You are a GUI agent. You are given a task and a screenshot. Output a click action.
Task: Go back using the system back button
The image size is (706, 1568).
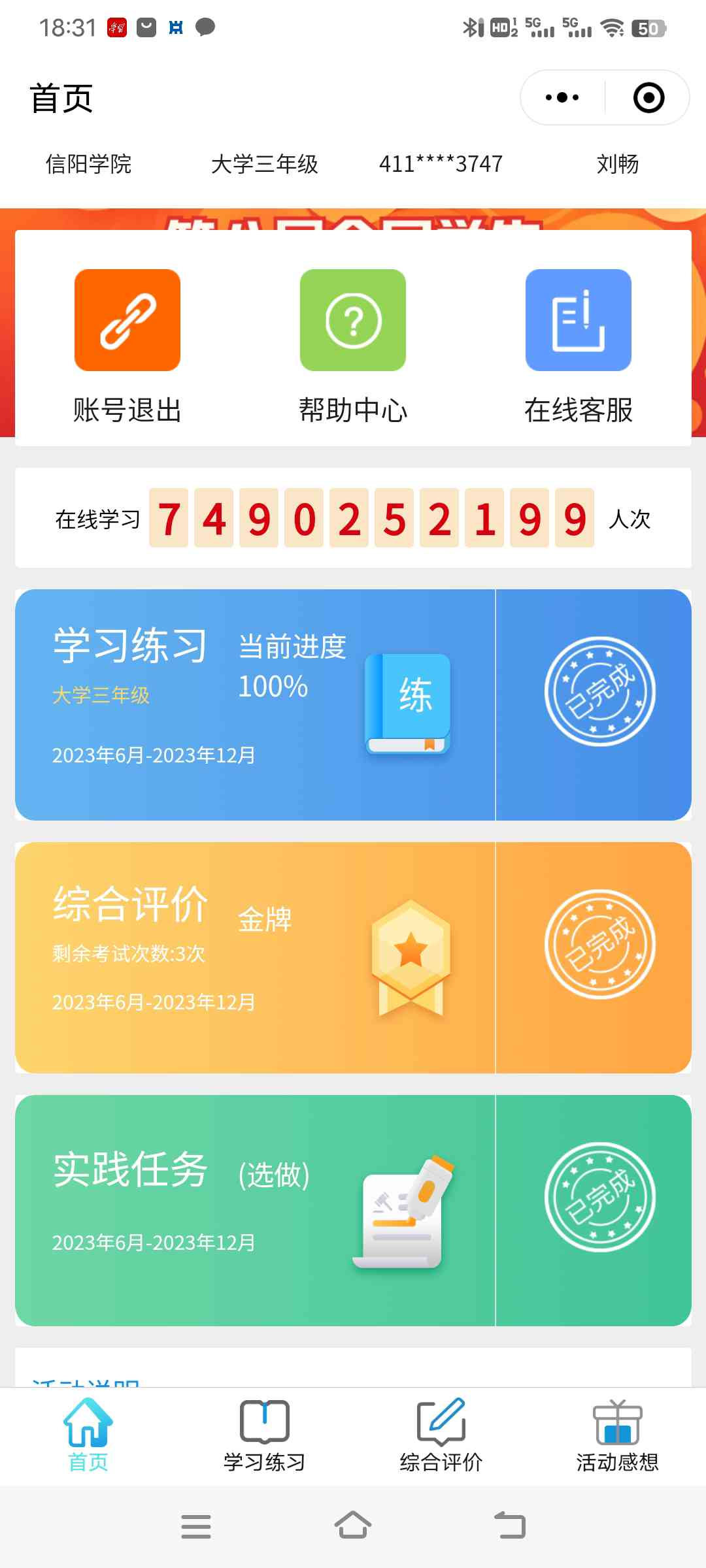510,1526
